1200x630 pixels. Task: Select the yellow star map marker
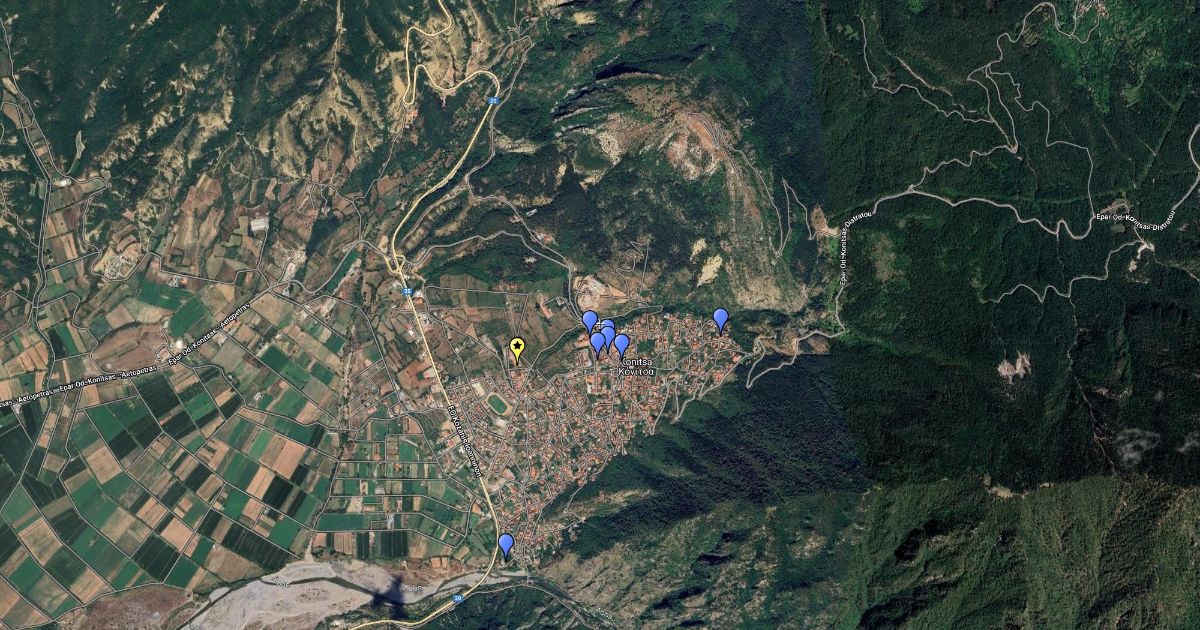pos(517,349)
